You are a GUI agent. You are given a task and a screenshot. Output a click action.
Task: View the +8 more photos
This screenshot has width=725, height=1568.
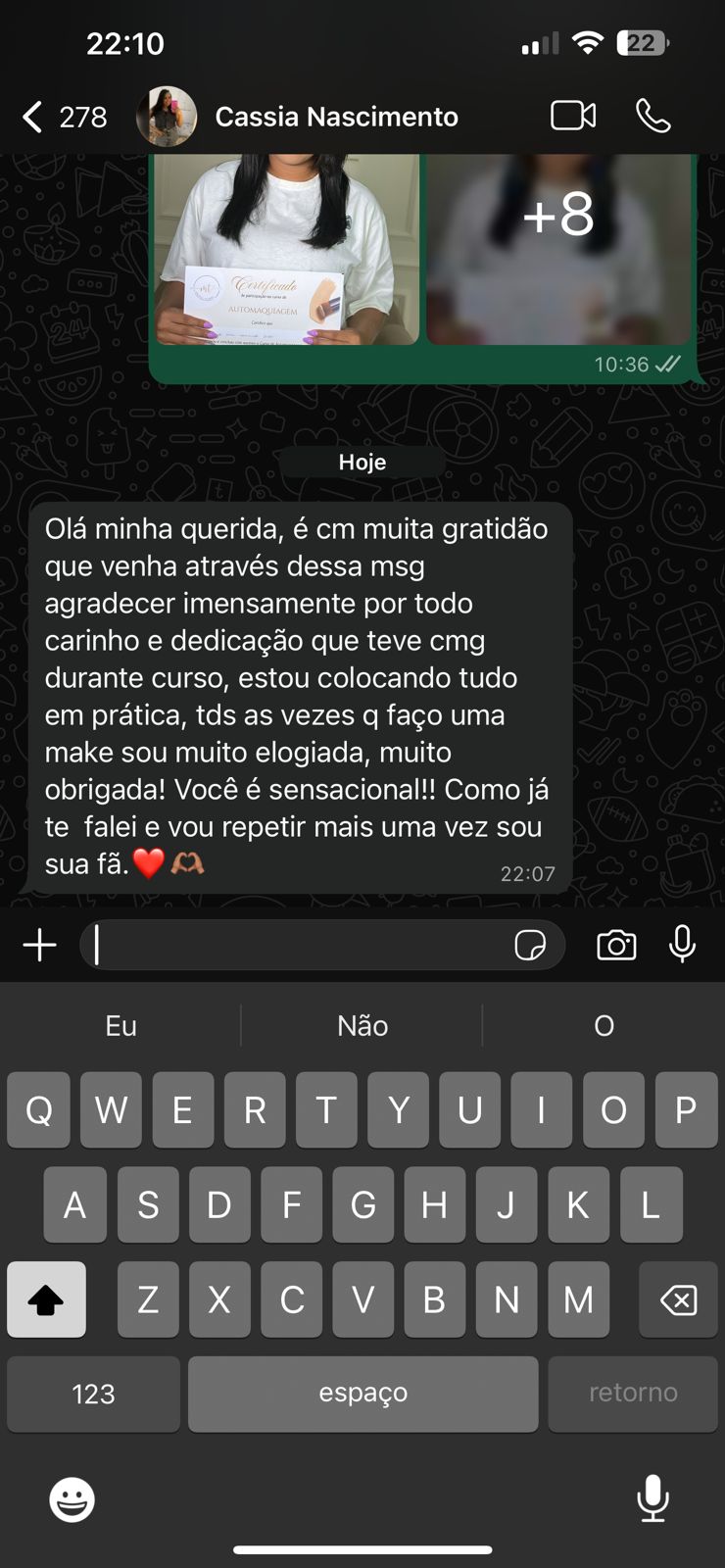coord(558,250)
